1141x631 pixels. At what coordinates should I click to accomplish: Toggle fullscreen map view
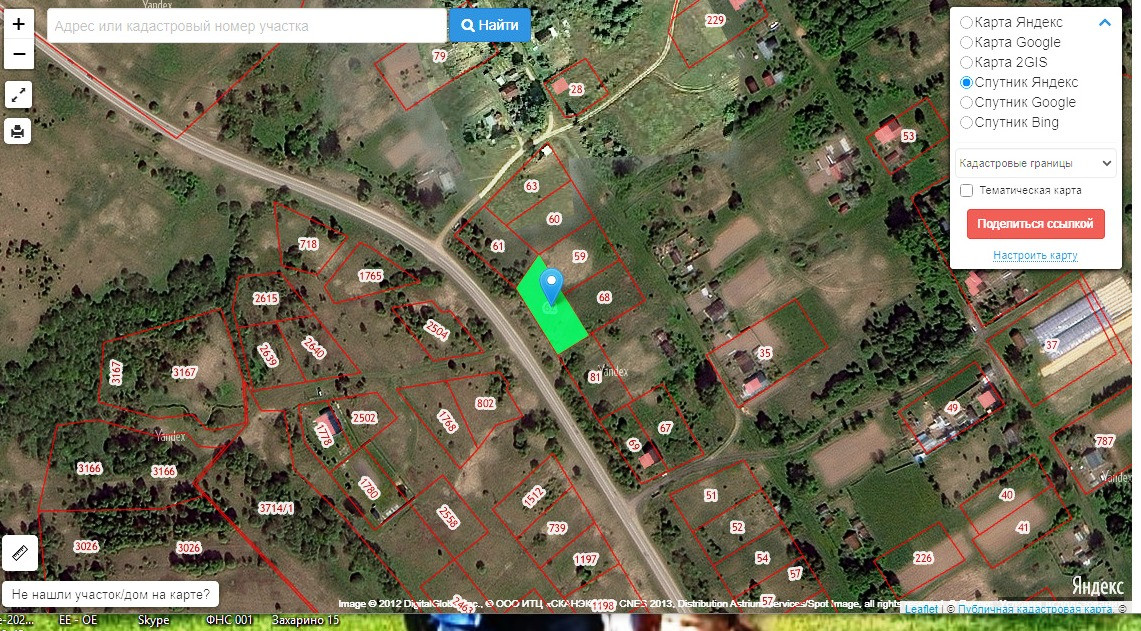19,95
